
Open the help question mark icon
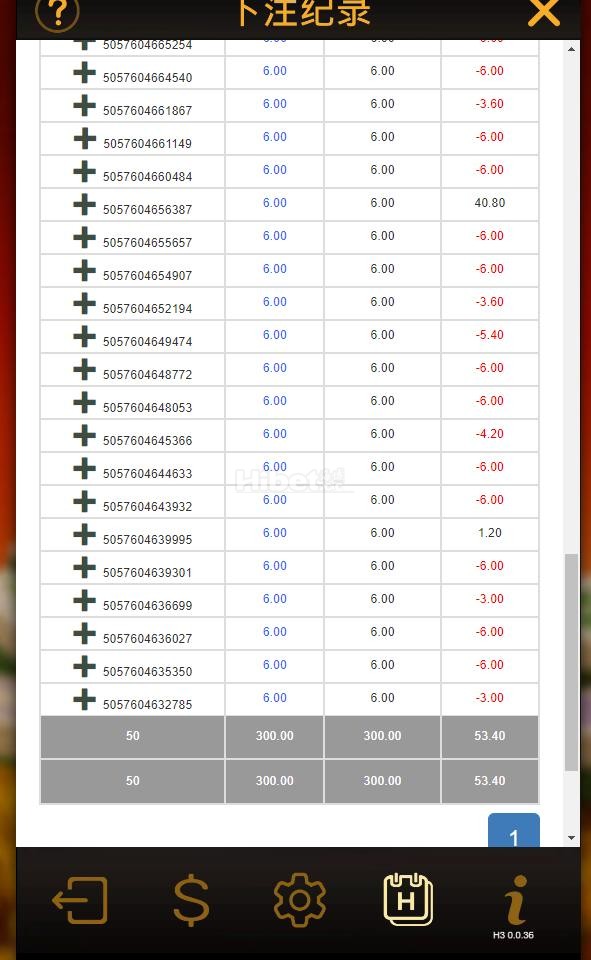click(57, 12)
